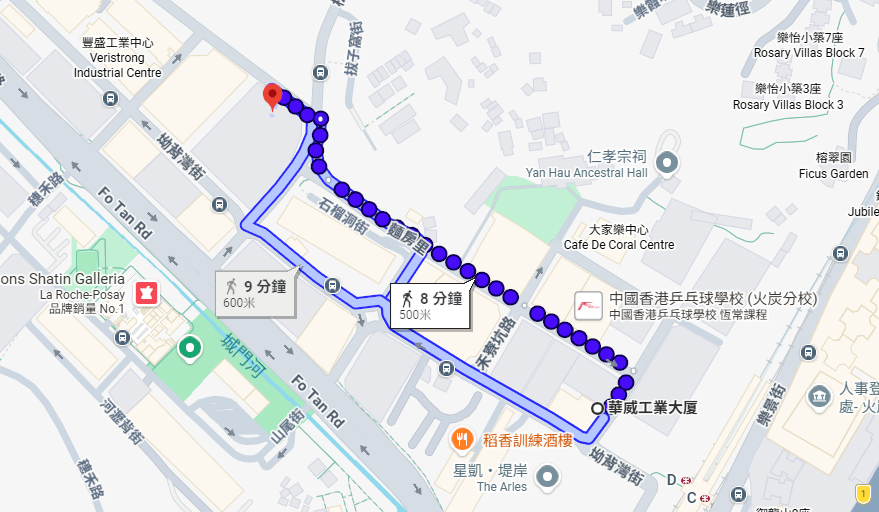
Task: Select the 9 分鐘 600米 walking route
Action: [x=256, y=293]
